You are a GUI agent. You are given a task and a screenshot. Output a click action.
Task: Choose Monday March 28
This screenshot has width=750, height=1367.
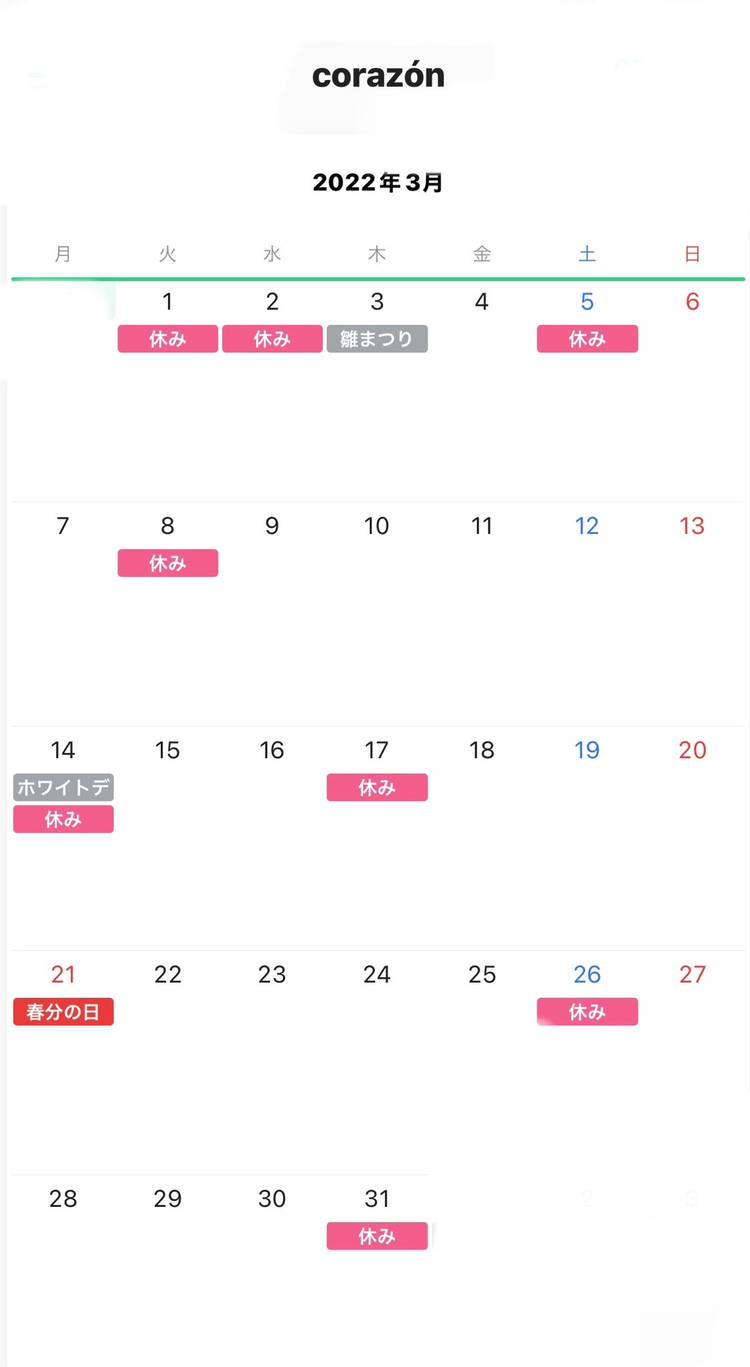63,1198
